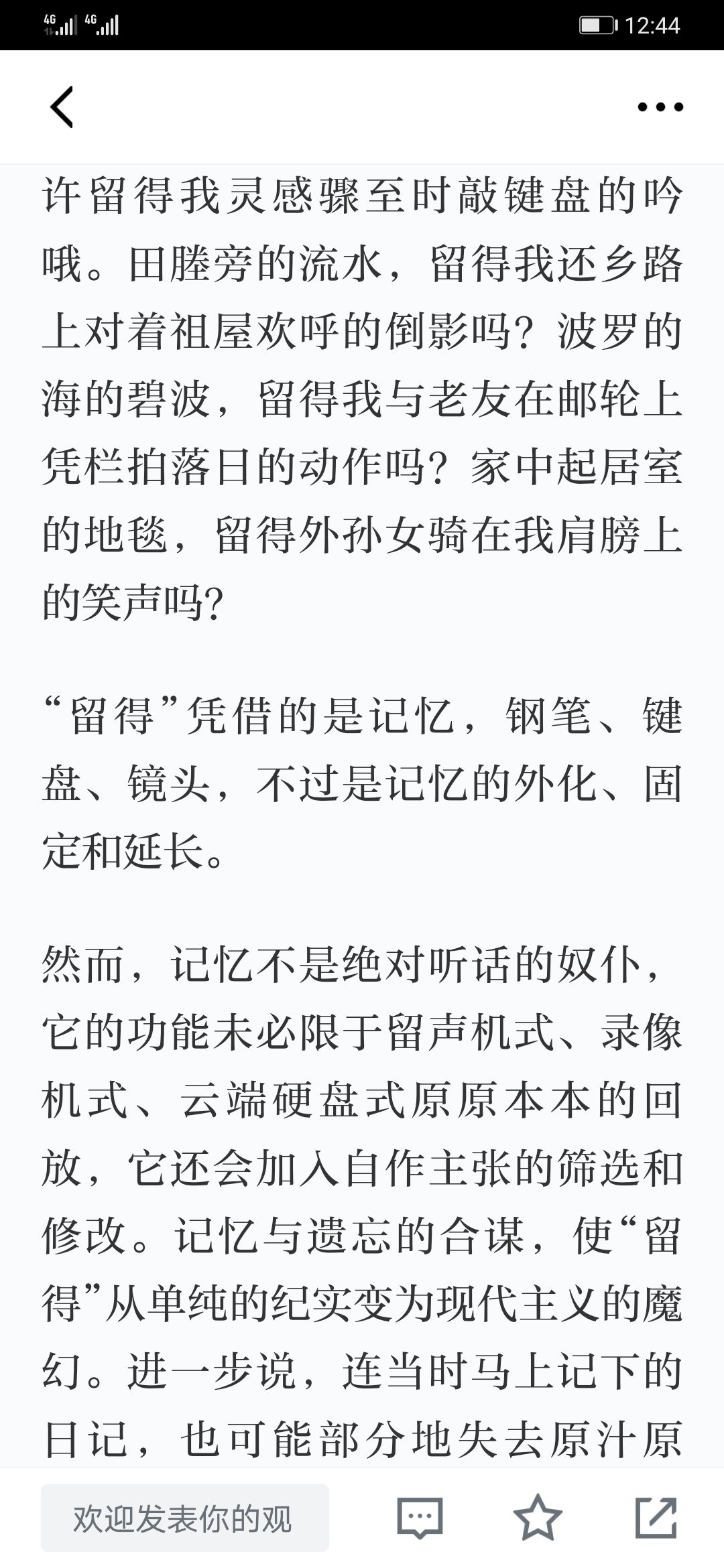The width and height of the screenshot is (724, 1568).
Task: Tap the comment field '欢迎发表你的观'
Action: 185,1518
